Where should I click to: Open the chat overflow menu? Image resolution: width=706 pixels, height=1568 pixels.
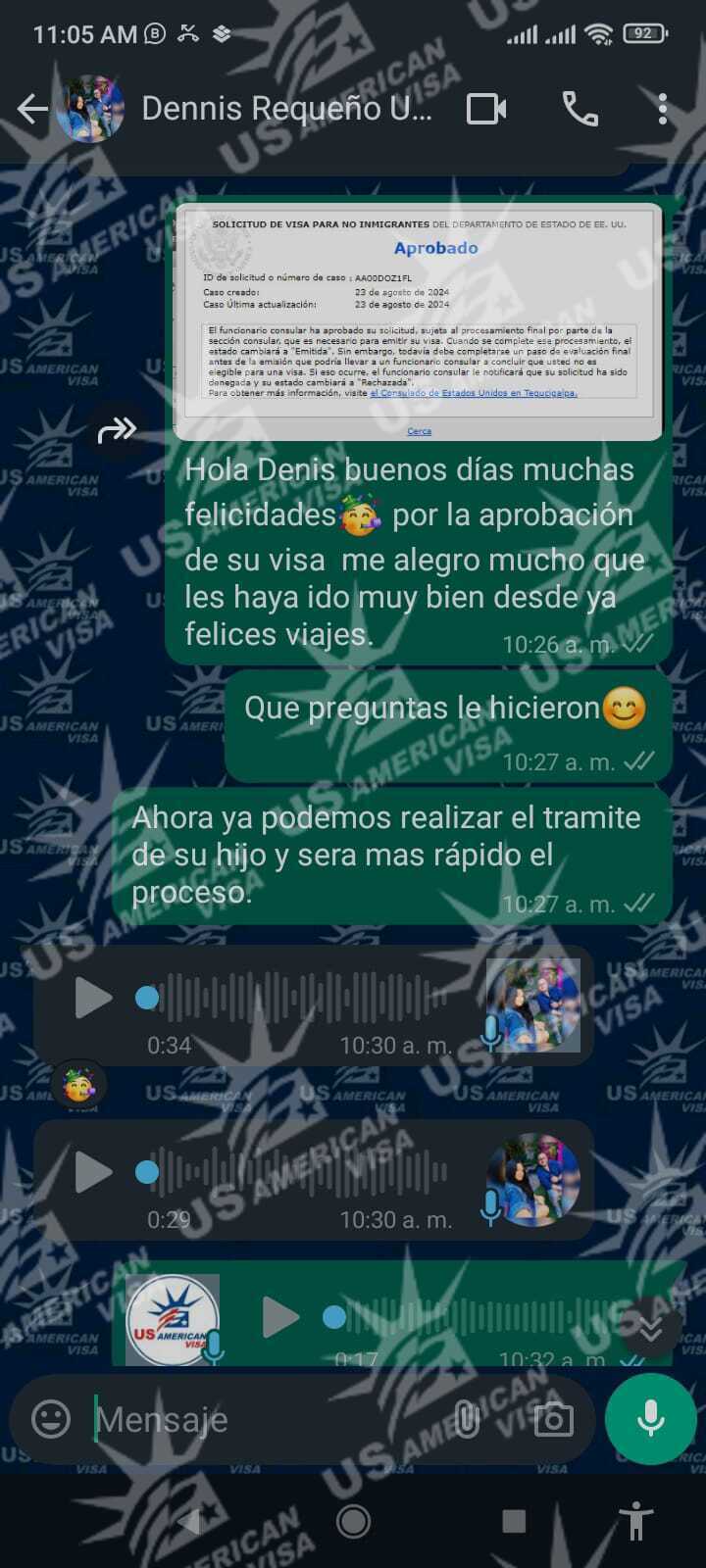pos(663,109)
